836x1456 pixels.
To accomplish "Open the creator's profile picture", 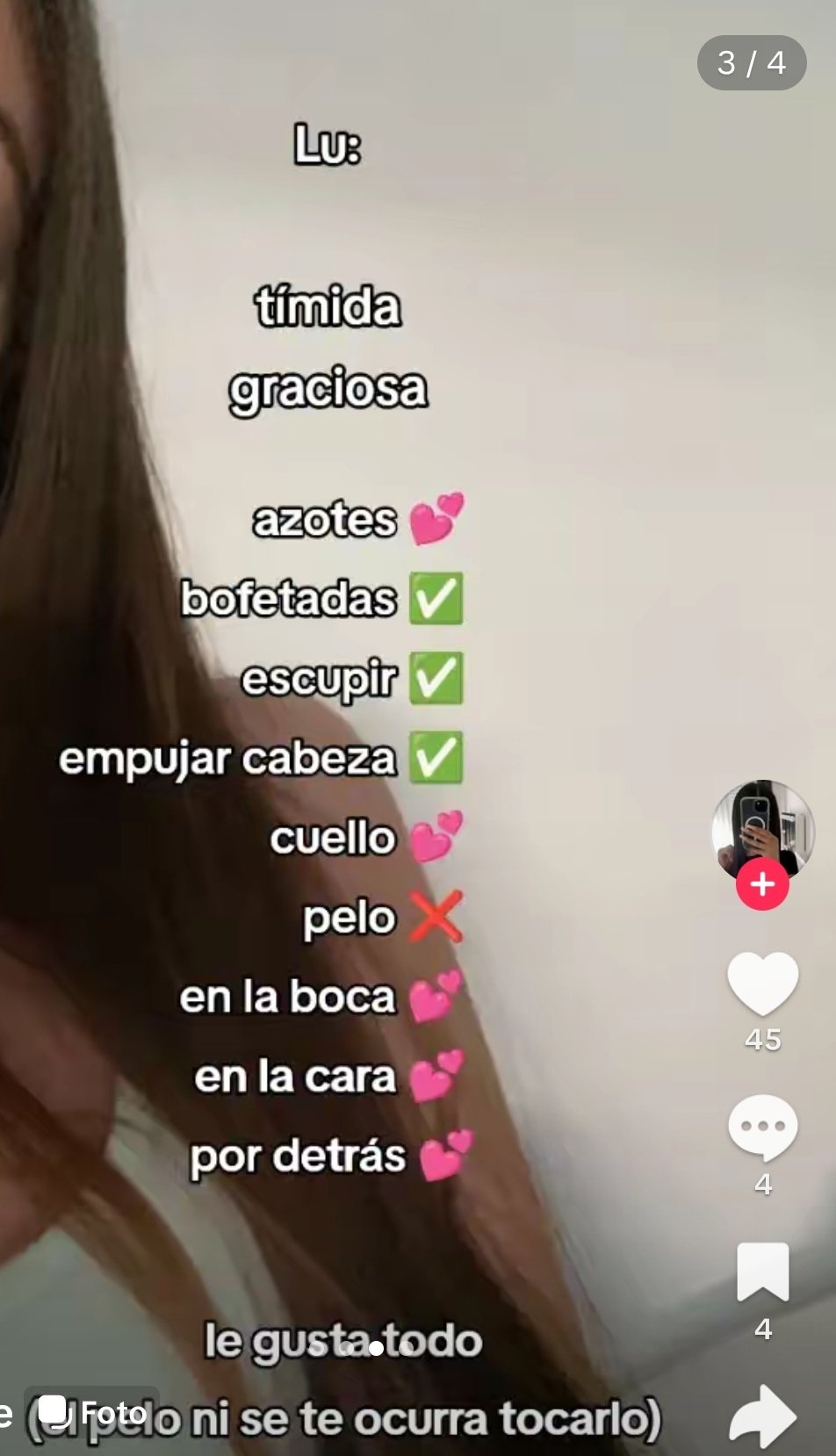I will click(x=762, y=827).
